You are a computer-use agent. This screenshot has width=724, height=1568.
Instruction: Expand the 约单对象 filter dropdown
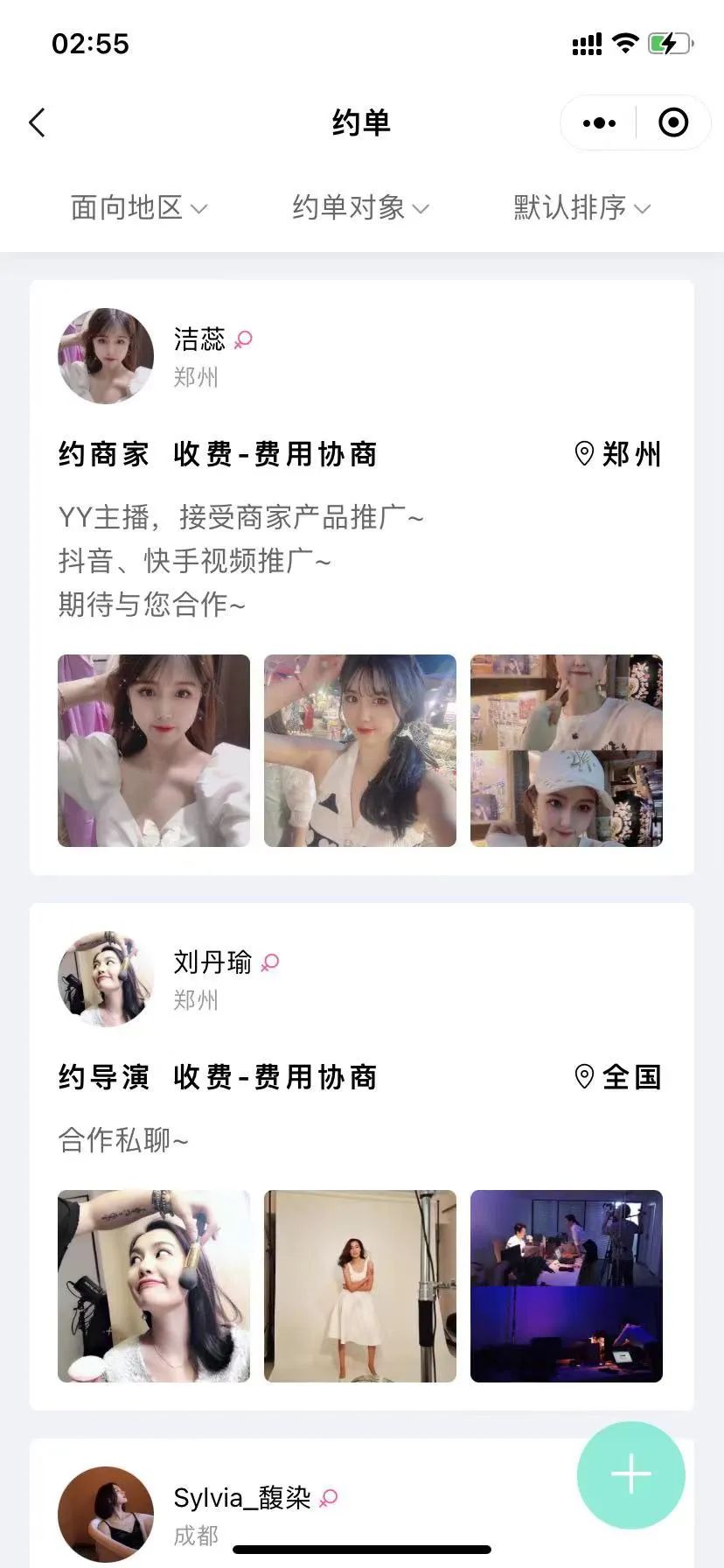click(360, 208)
